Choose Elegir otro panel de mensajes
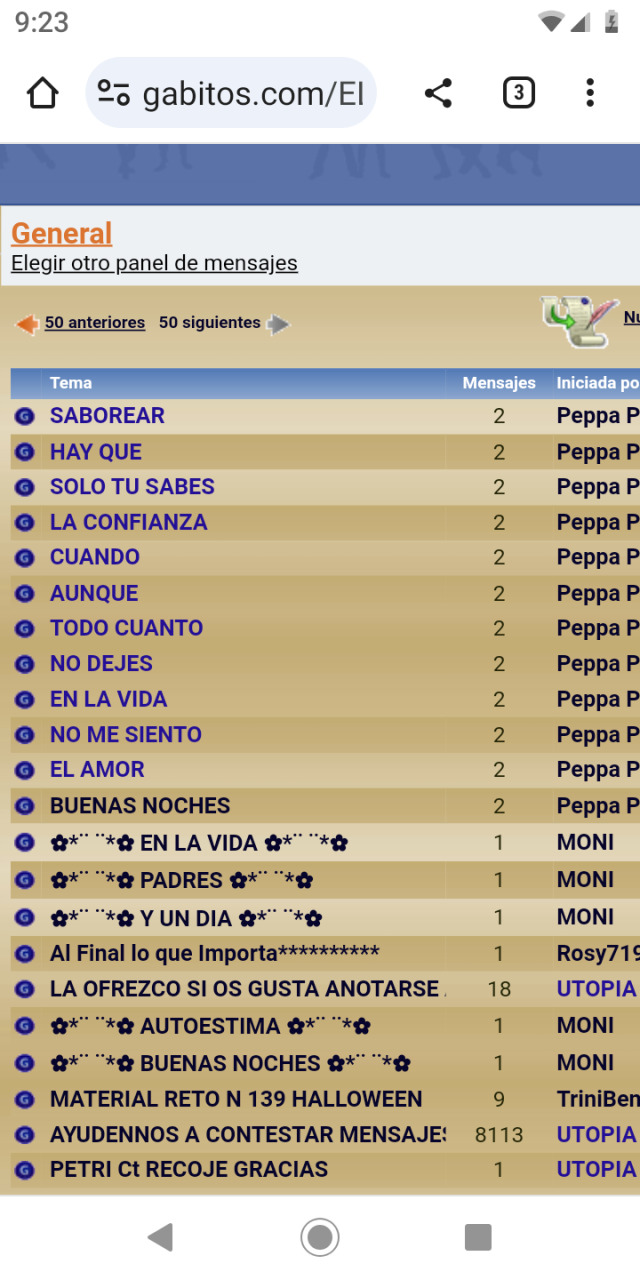 [154, 263]
